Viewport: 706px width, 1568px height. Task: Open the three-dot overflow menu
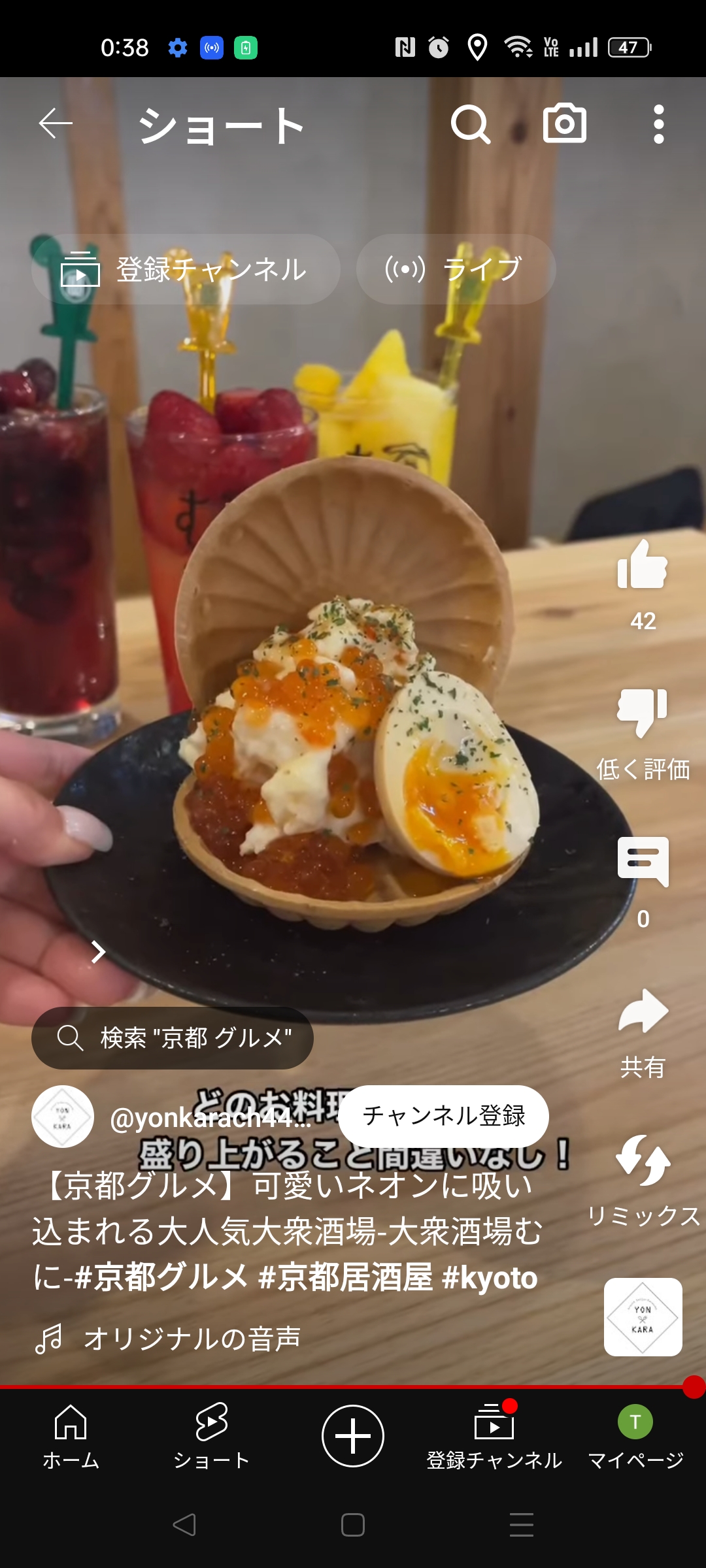[x=658, y=123]
